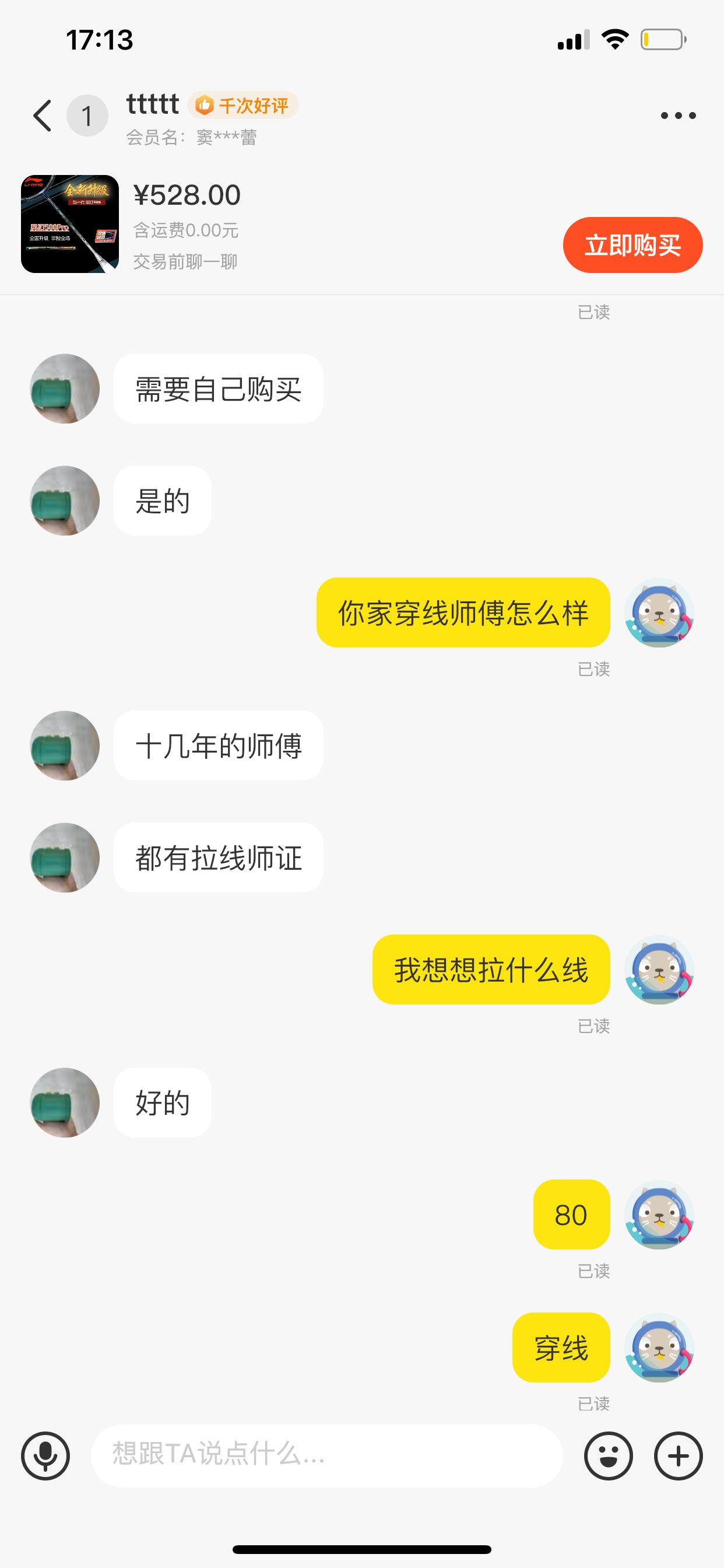Open the emoji picker

coord(608,1455)
